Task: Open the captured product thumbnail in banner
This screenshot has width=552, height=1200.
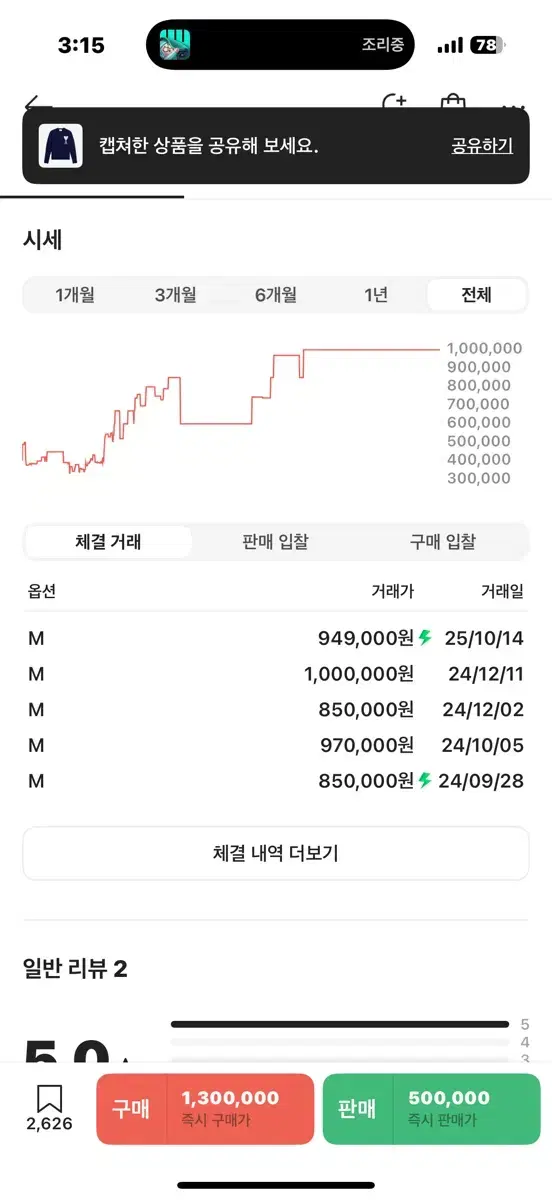Action: point(60,146)
